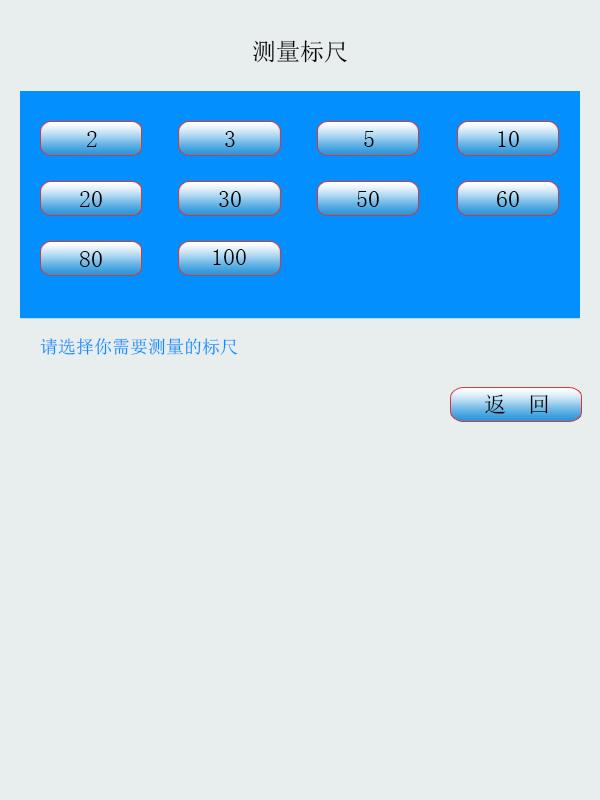This screenshot has width=600, height=800.
Task: Select the 50 scale button
Action: tap(368, 199)
